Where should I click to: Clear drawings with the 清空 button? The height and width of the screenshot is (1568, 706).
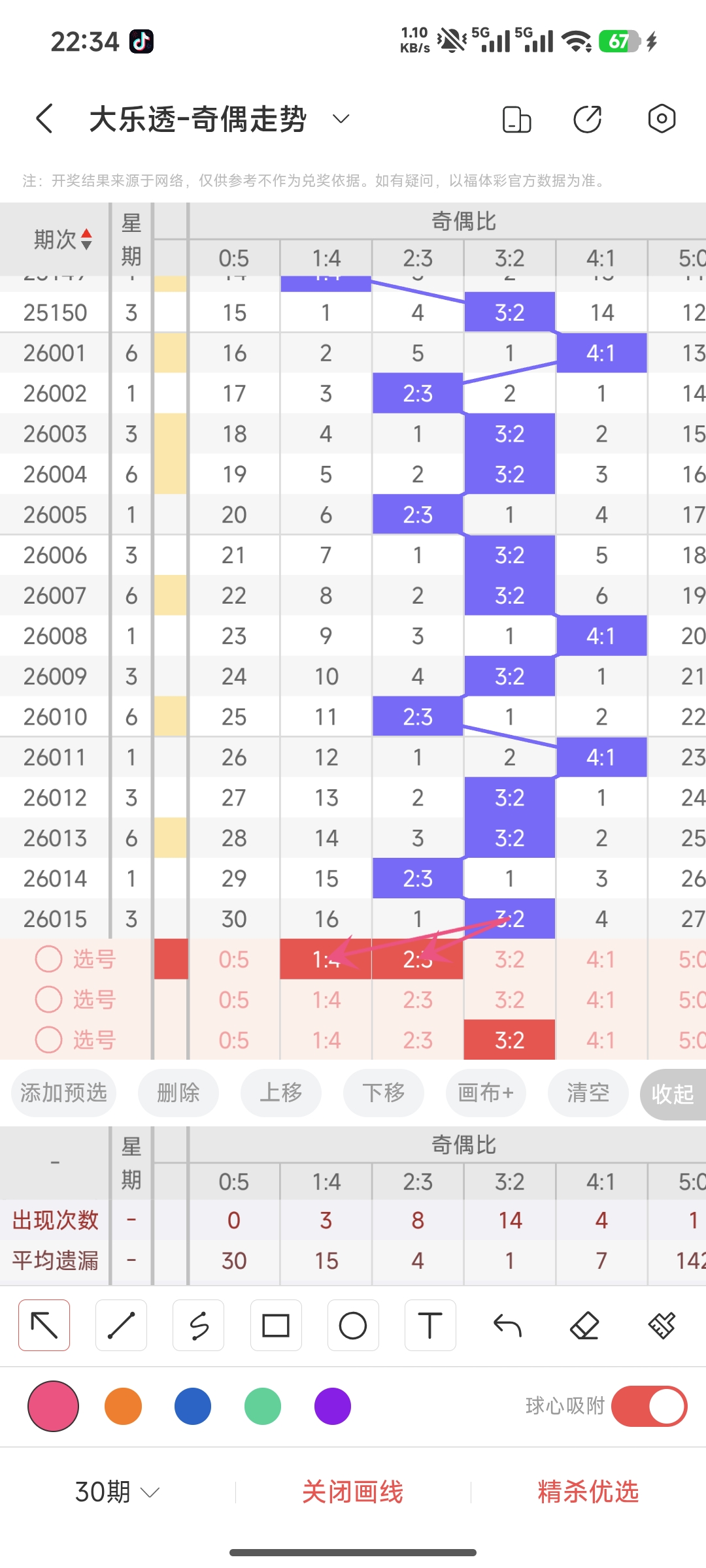(587, 1093)
